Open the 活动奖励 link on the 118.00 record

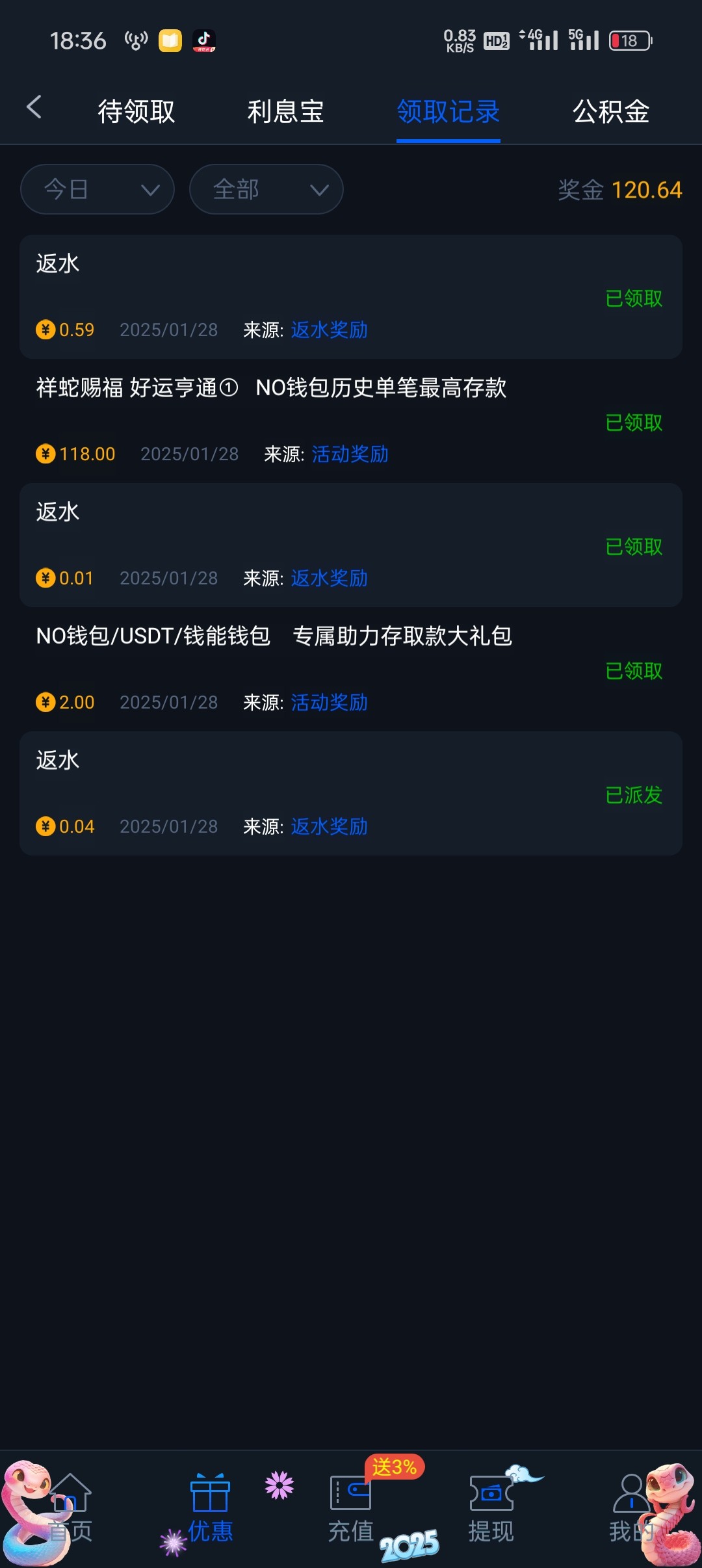point(350,454)
